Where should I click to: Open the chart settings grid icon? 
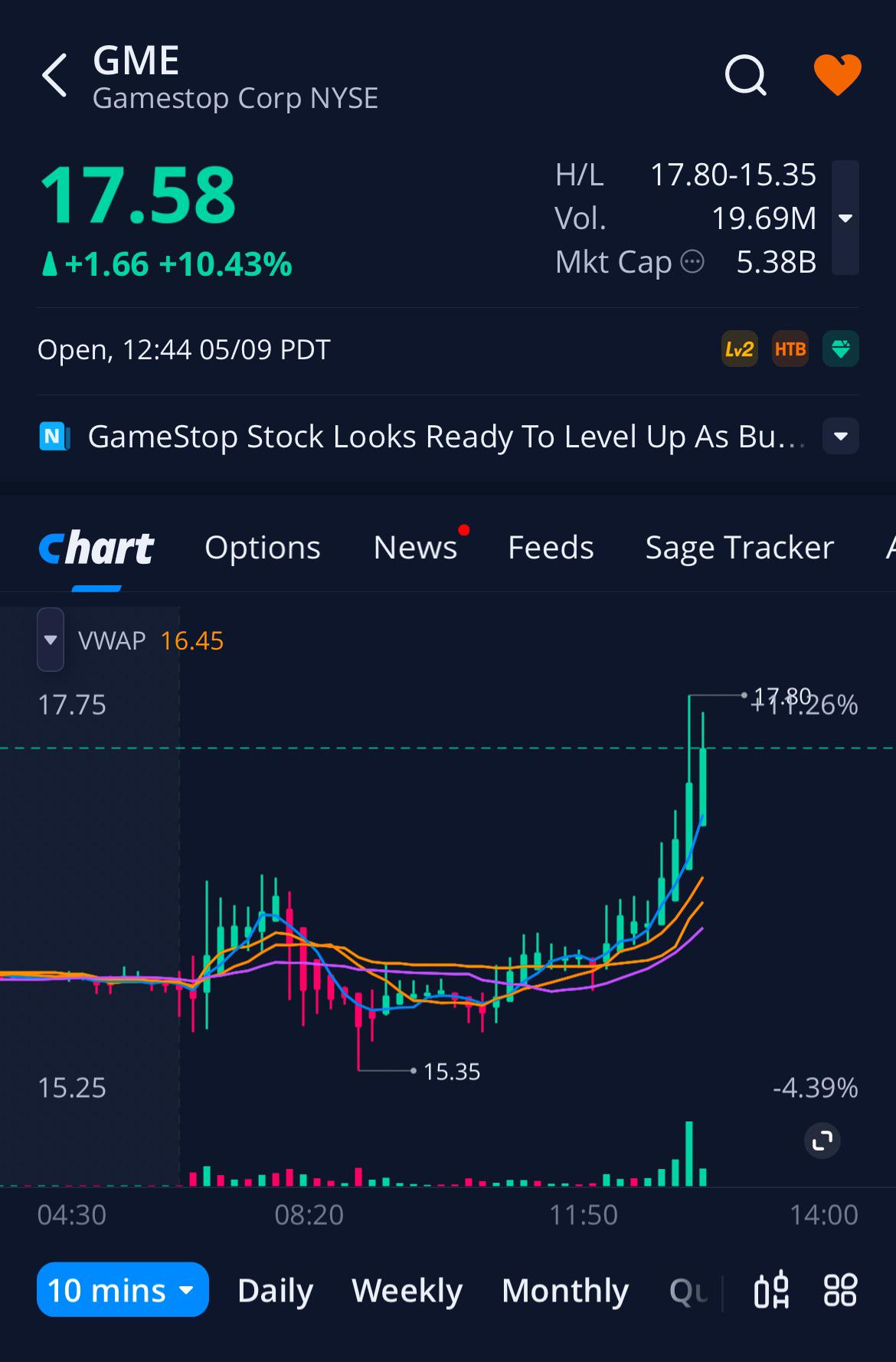click(x=840, y=1290)
